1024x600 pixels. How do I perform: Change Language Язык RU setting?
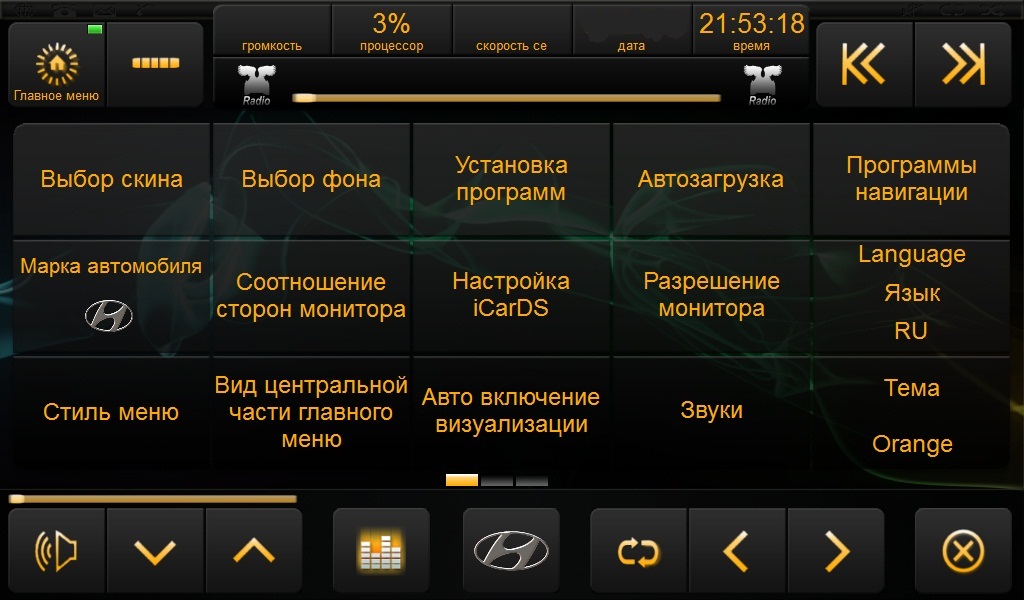[911, 294]
